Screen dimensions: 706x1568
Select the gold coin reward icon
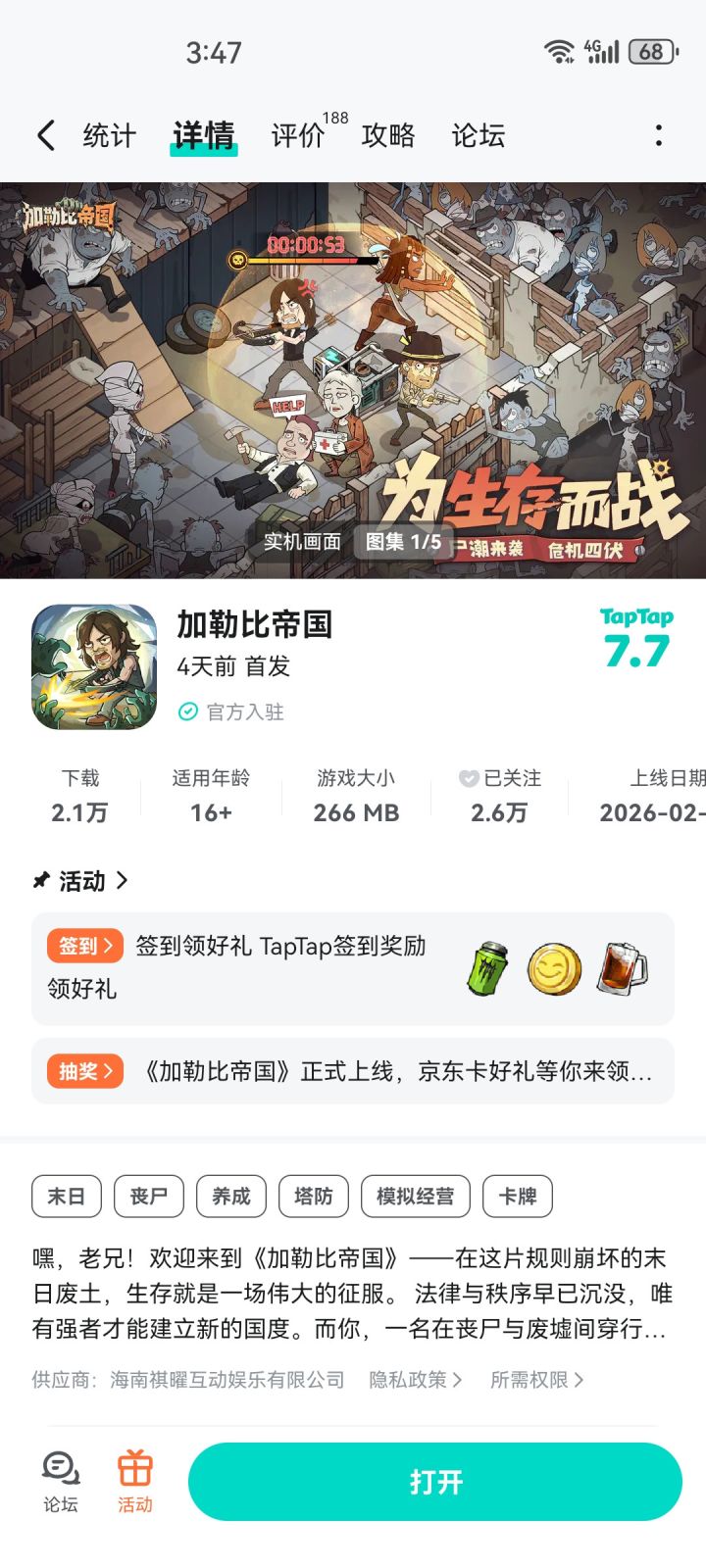pyautogui.click(x=555, y=968)
